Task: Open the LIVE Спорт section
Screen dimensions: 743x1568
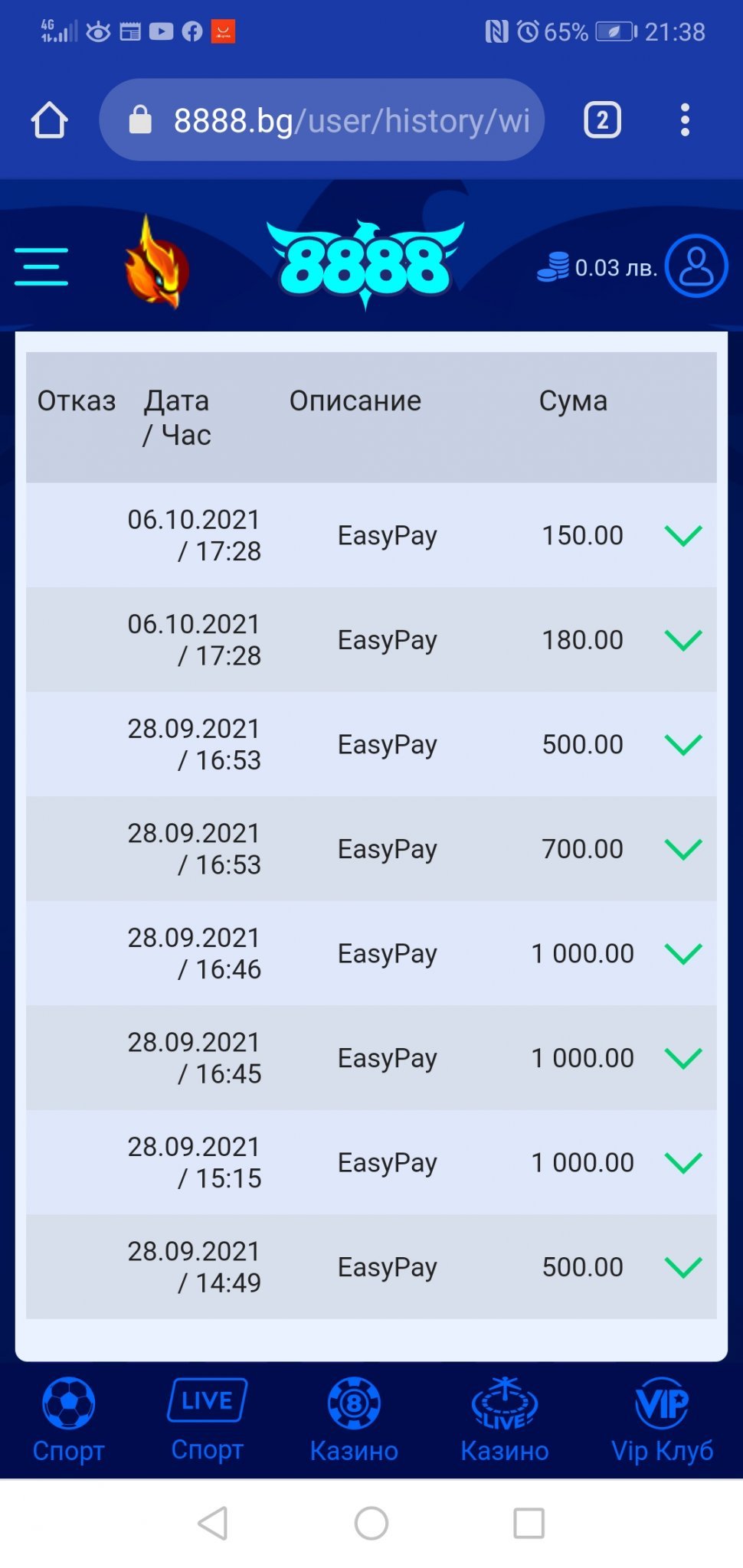Action: tap(207, 1419)
